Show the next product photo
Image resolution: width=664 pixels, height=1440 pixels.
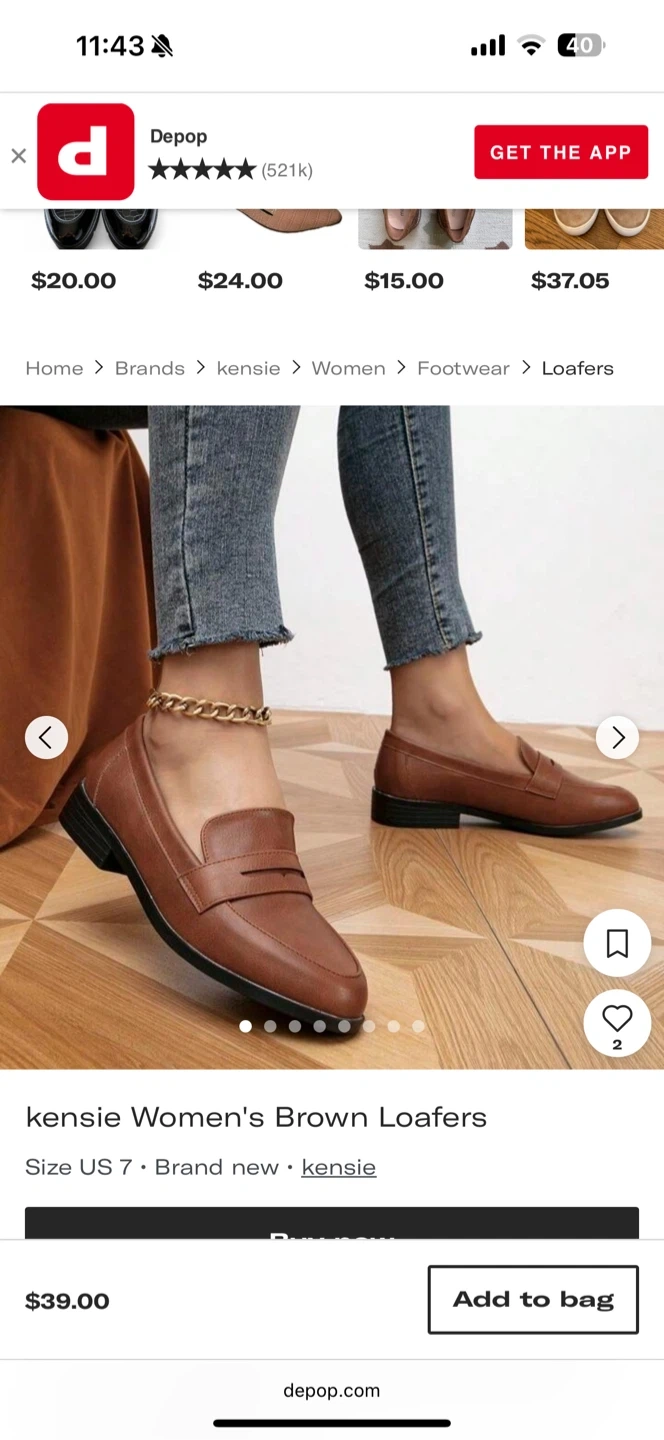(x=617, y=738)
